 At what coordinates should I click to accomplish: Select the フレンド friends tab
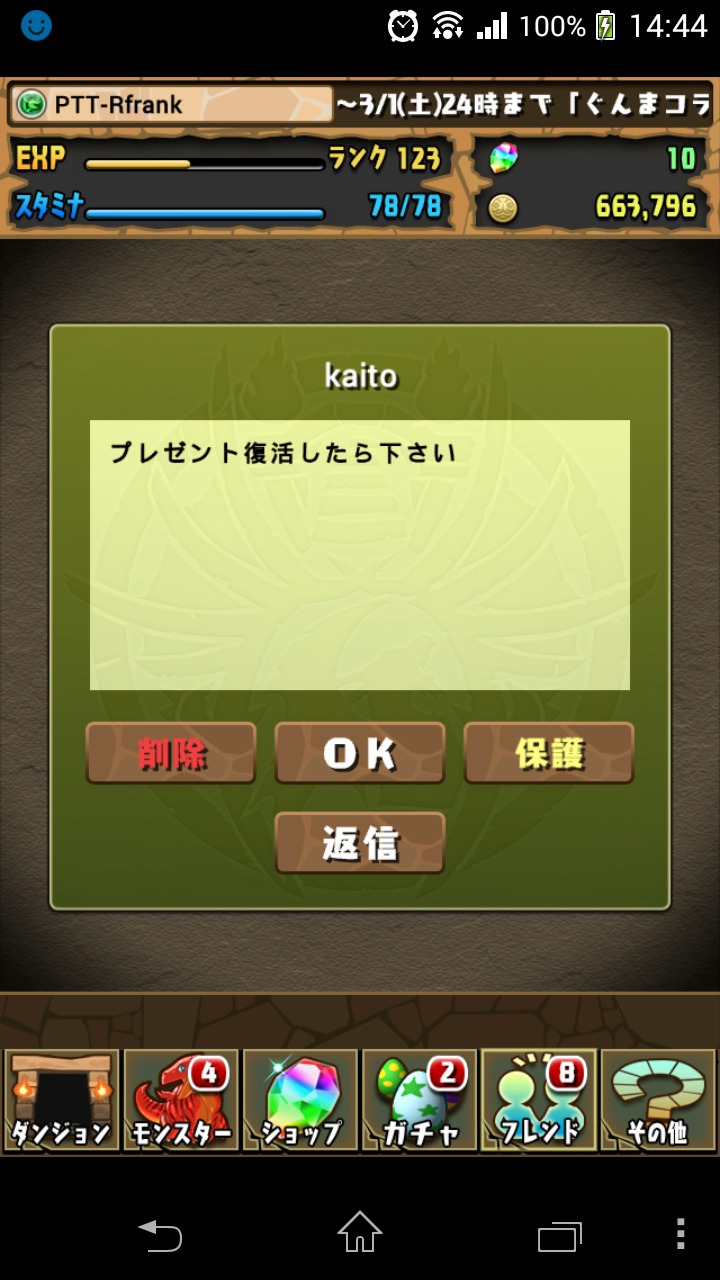pos(539,1100)
